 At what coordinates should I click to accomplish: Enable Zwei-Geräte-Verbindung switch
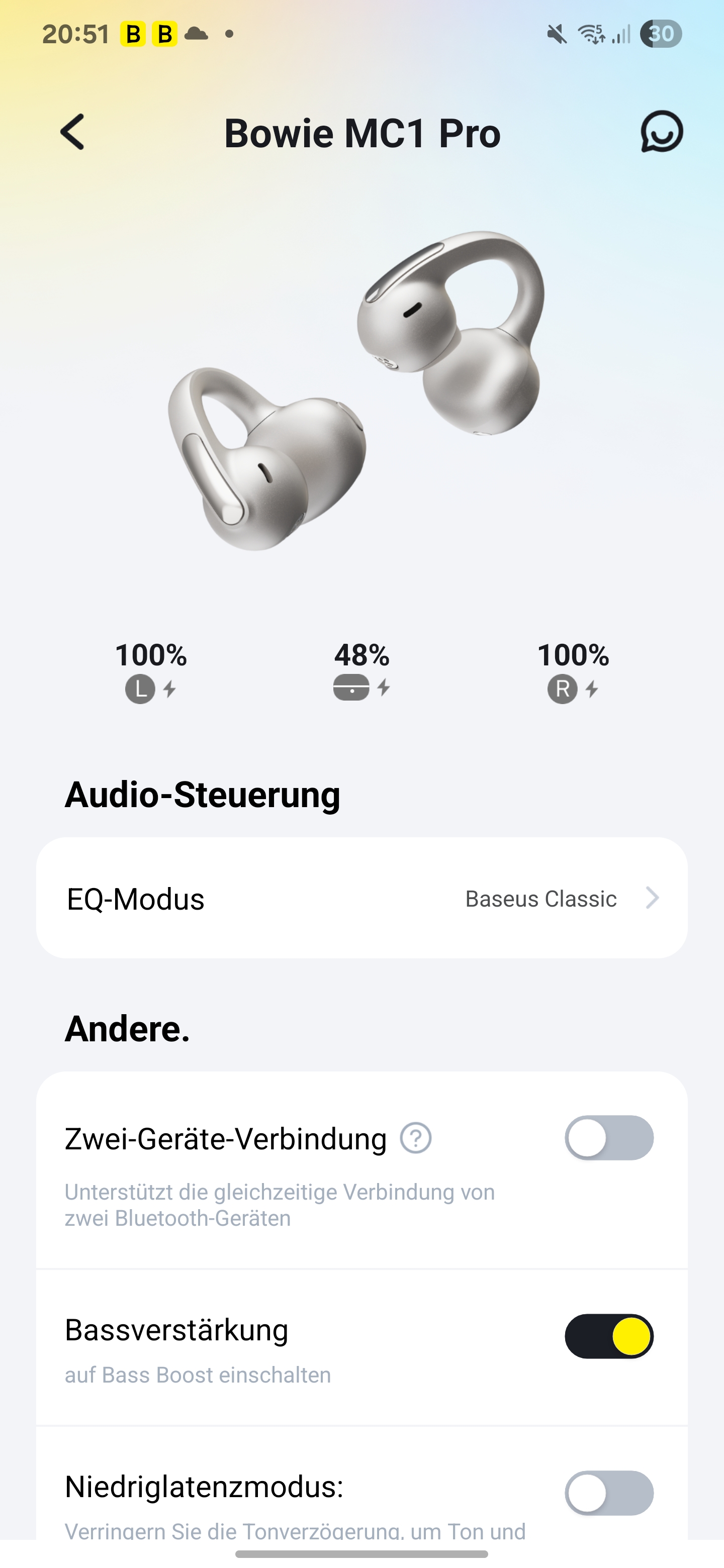point(608,1138)
